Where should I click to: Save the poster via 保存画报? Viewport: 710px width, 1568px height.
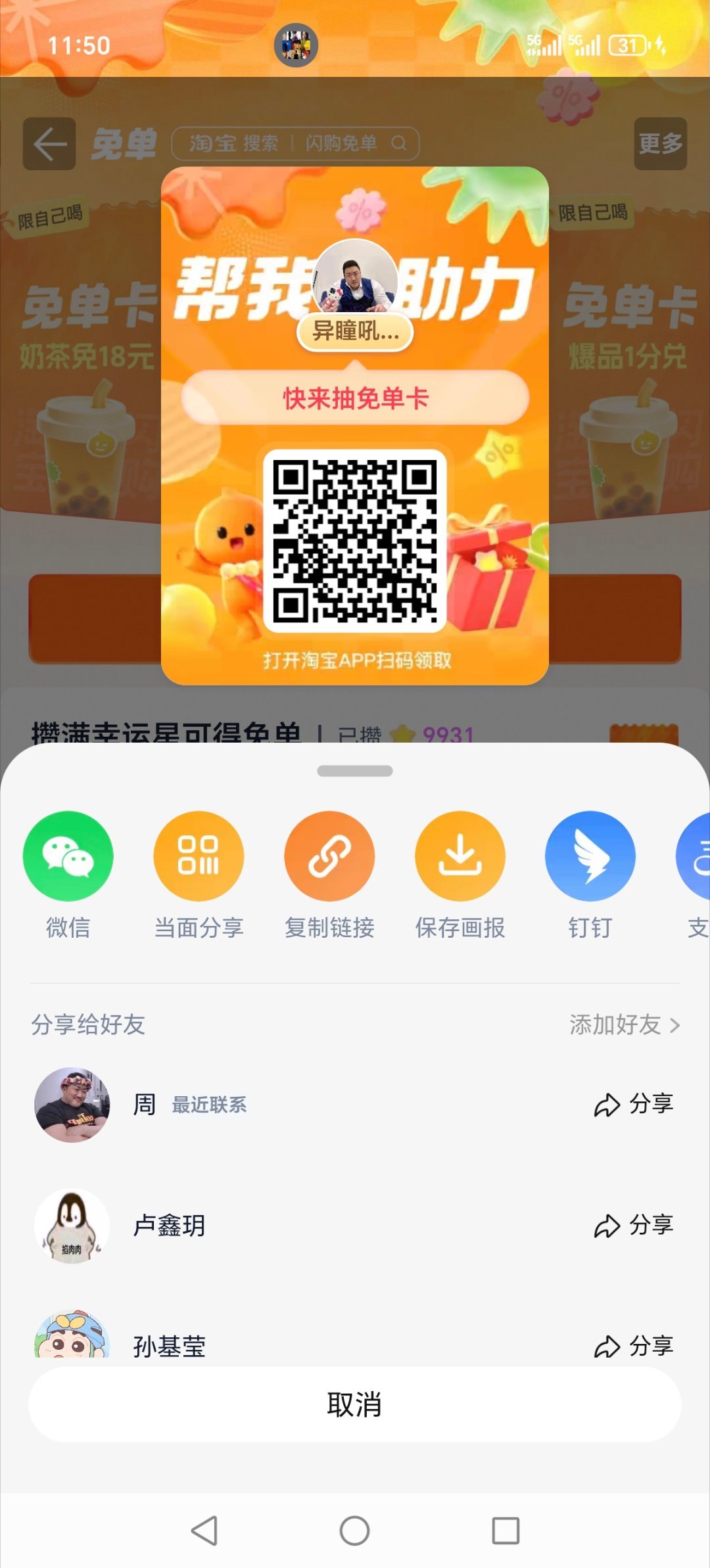[x=460, y=856]
